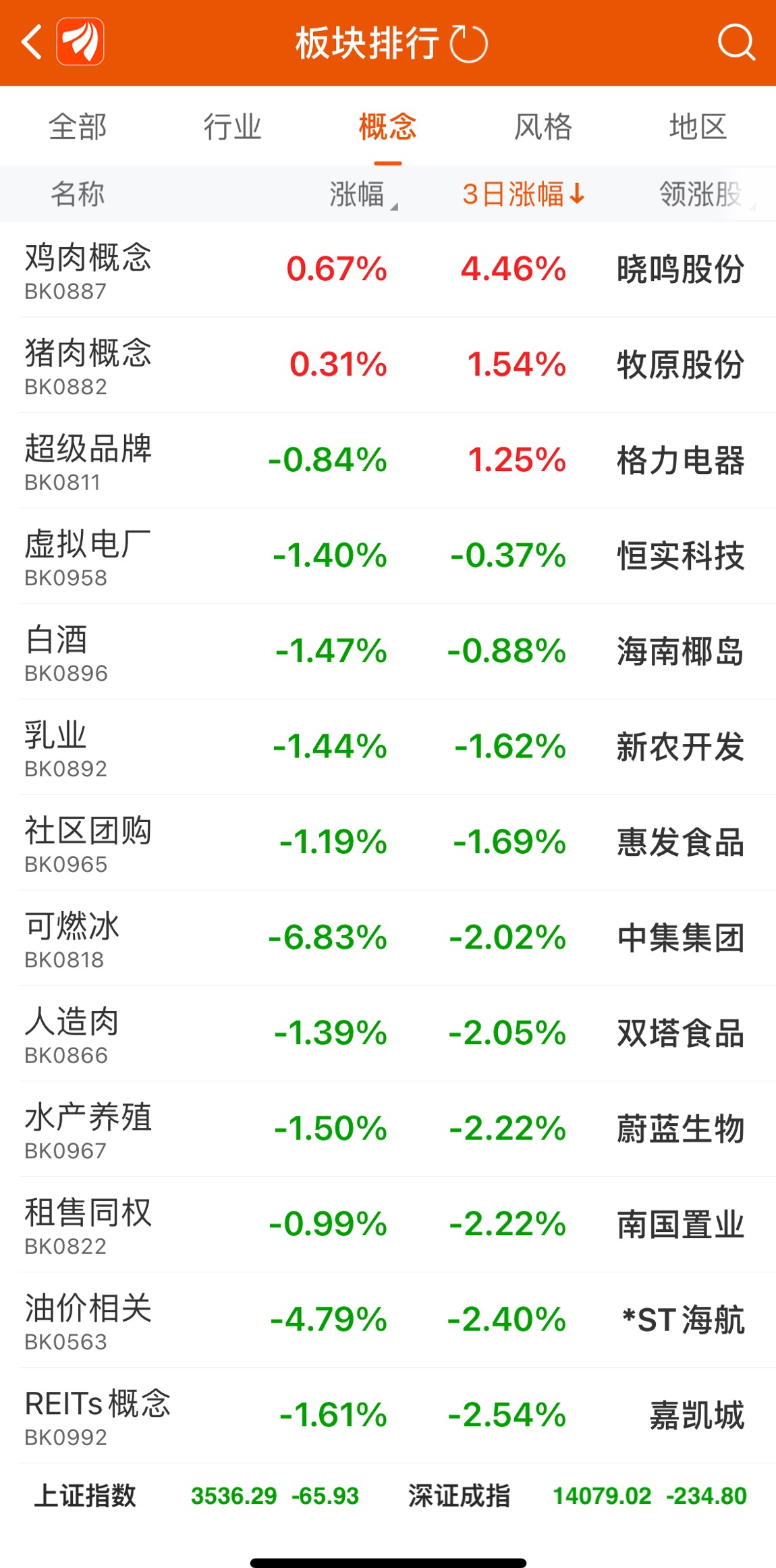The width and height of the screenshot is (776, 1568).
Task: Switch to the 地区 tab
Action: [x=698, y=127]
